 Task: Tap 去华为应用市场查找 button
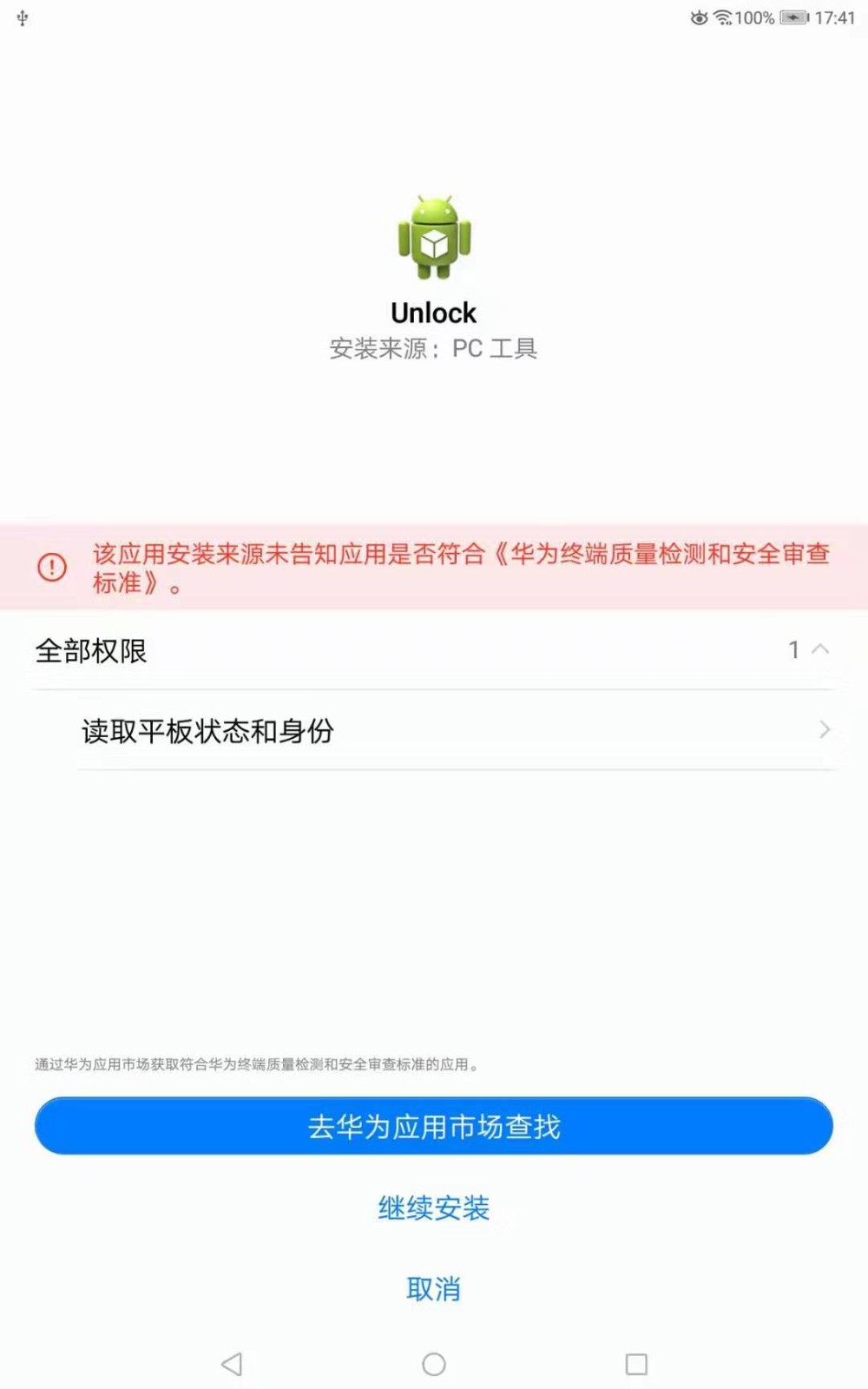point(434,1125)
